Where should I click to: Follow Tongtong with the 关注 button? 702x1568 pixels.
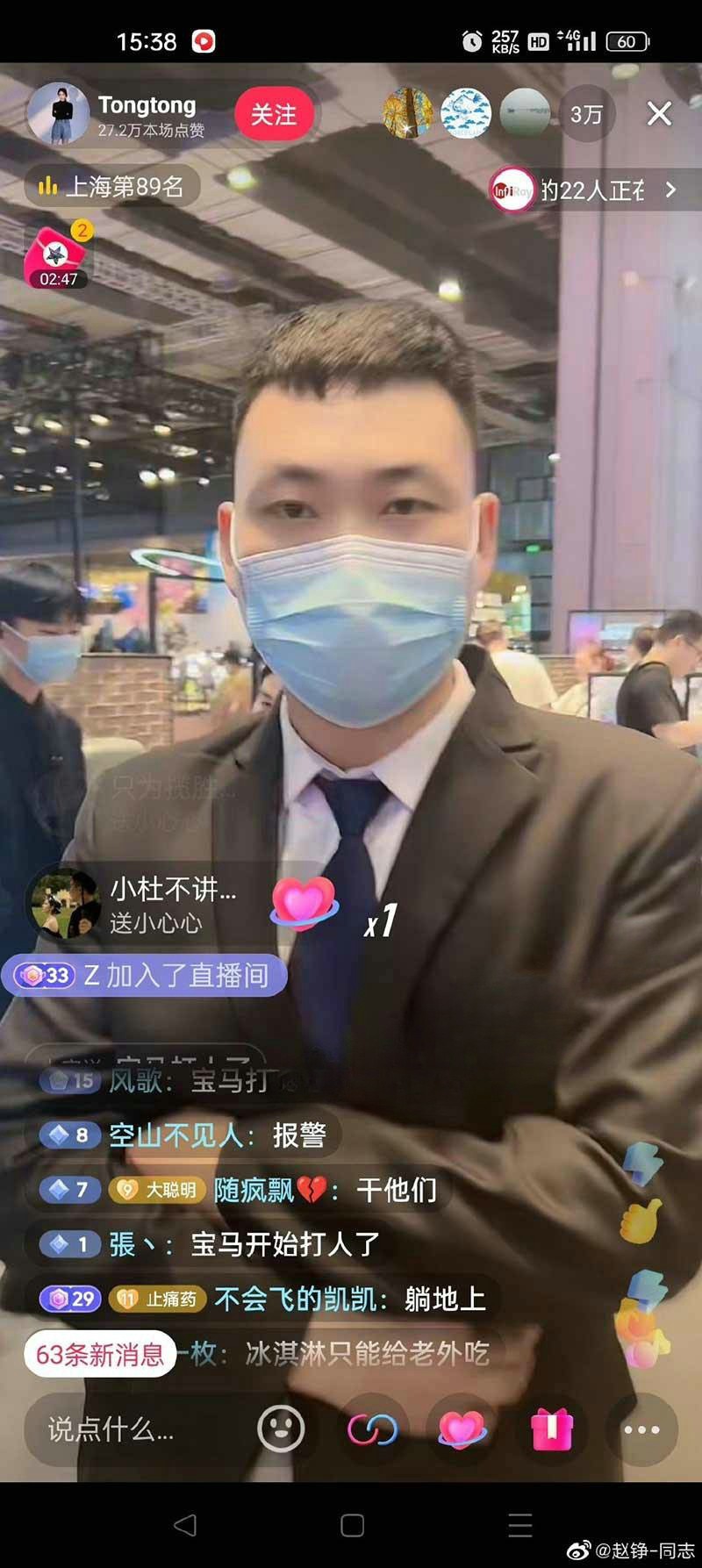tap(274, 115)
